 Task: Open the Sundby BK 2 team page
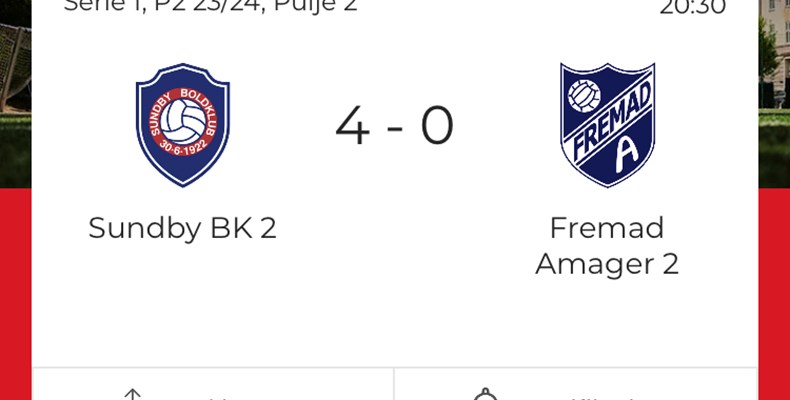pos(182,126)
